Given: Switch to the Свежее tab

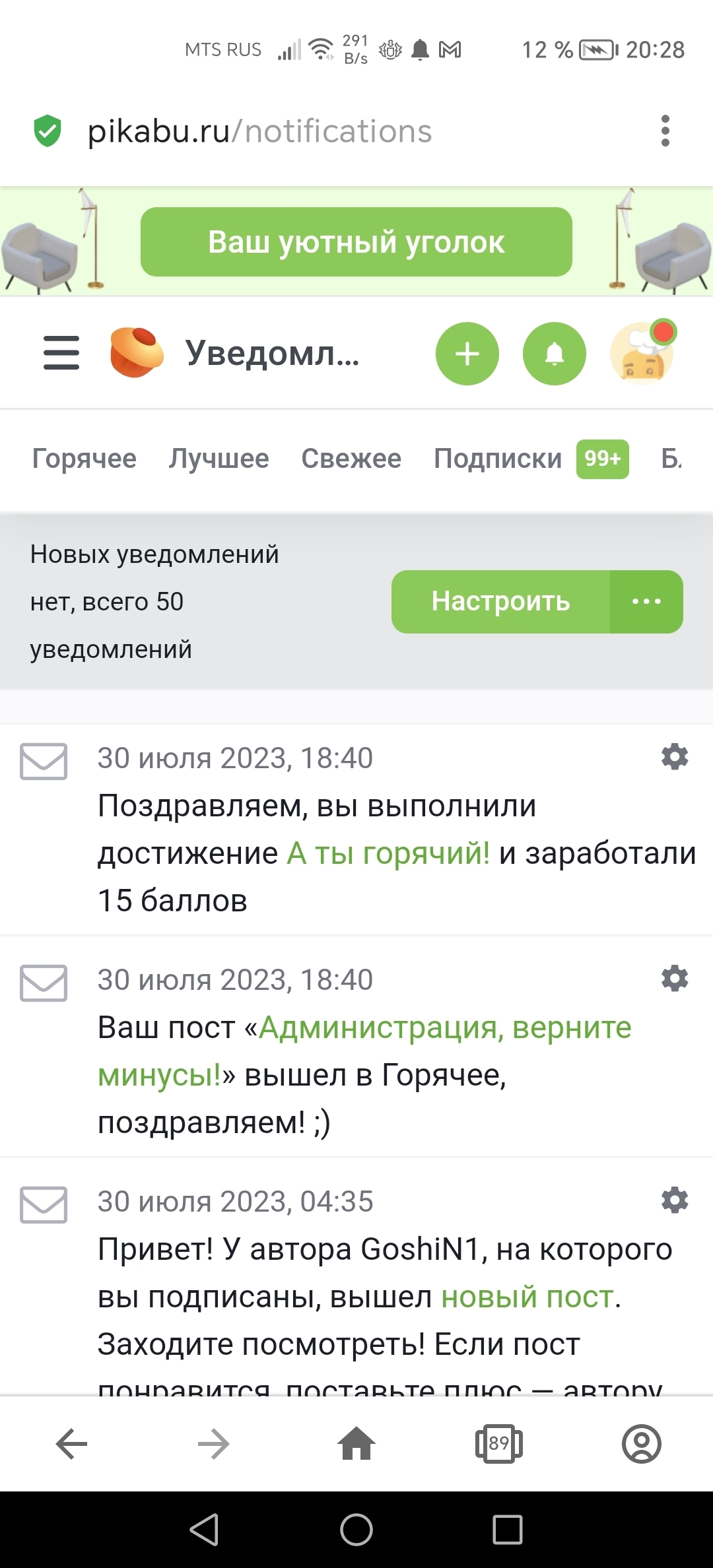Looking at the screenshot, I should click(351, 459).
